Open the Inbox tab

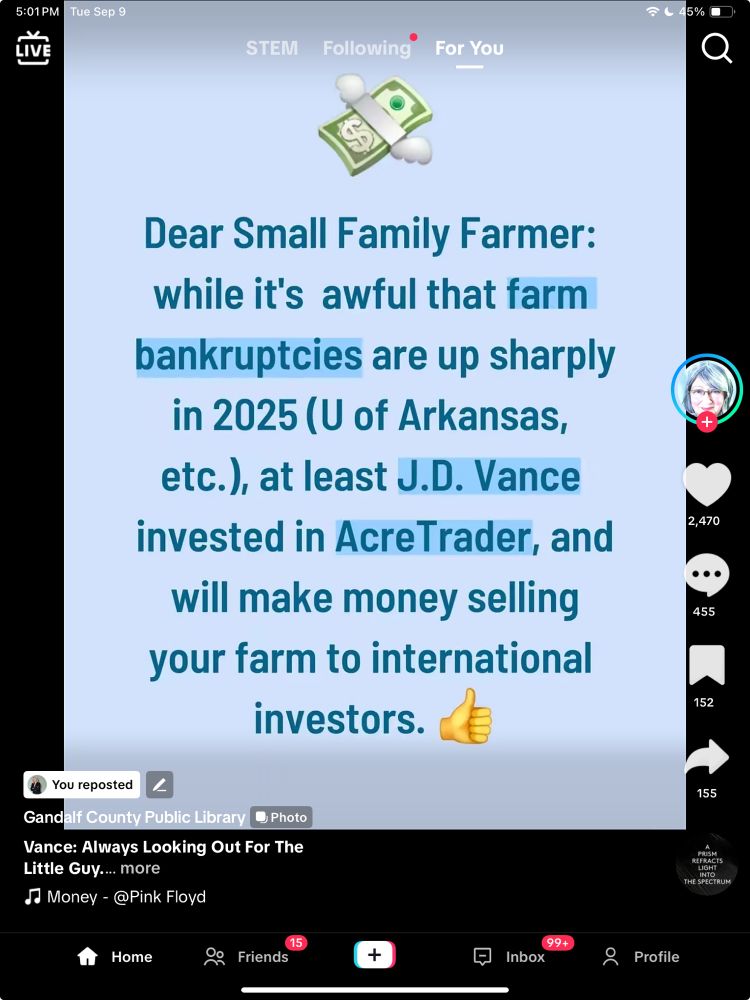510,957
